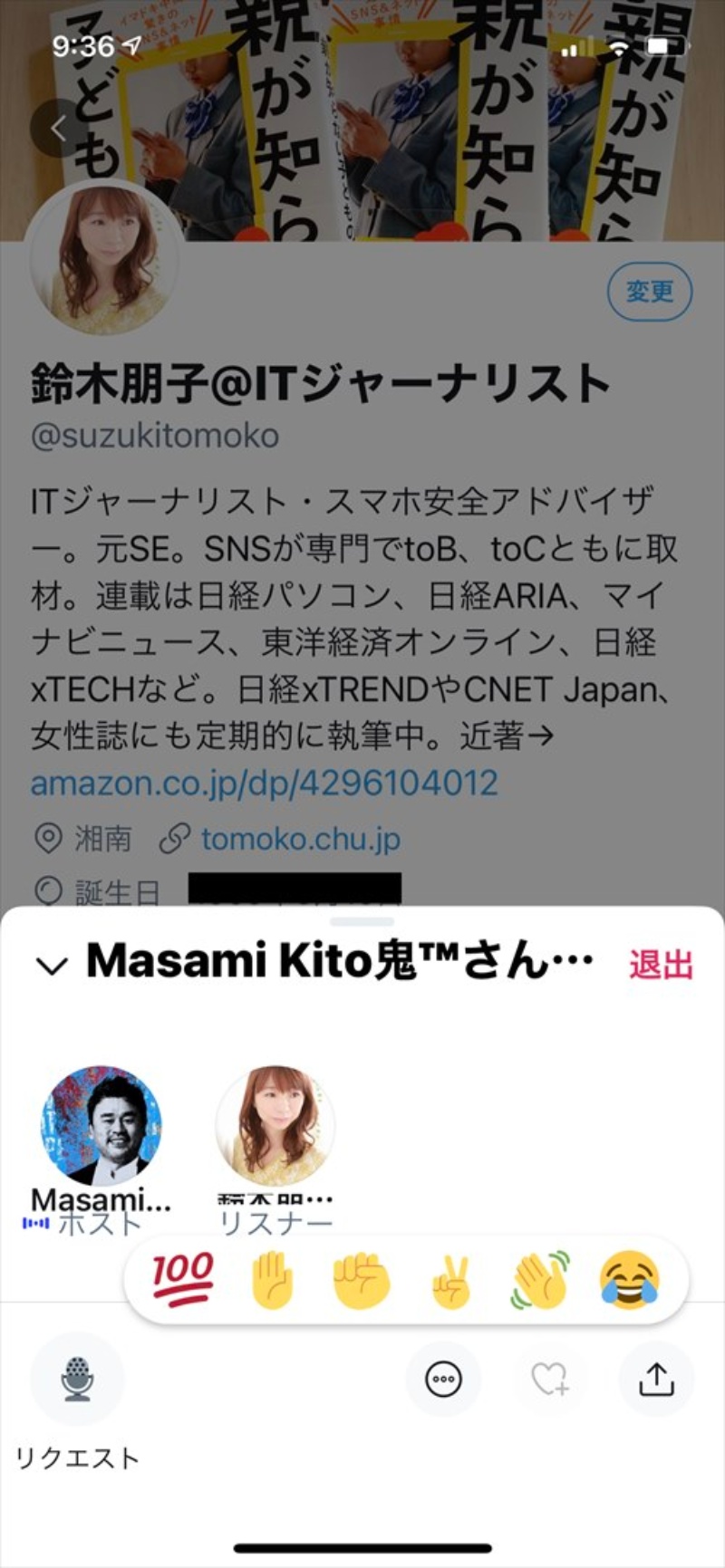
Task: Collapse the Space panel with the chevron
Action: pyautogui.click(x=52, y=966)
